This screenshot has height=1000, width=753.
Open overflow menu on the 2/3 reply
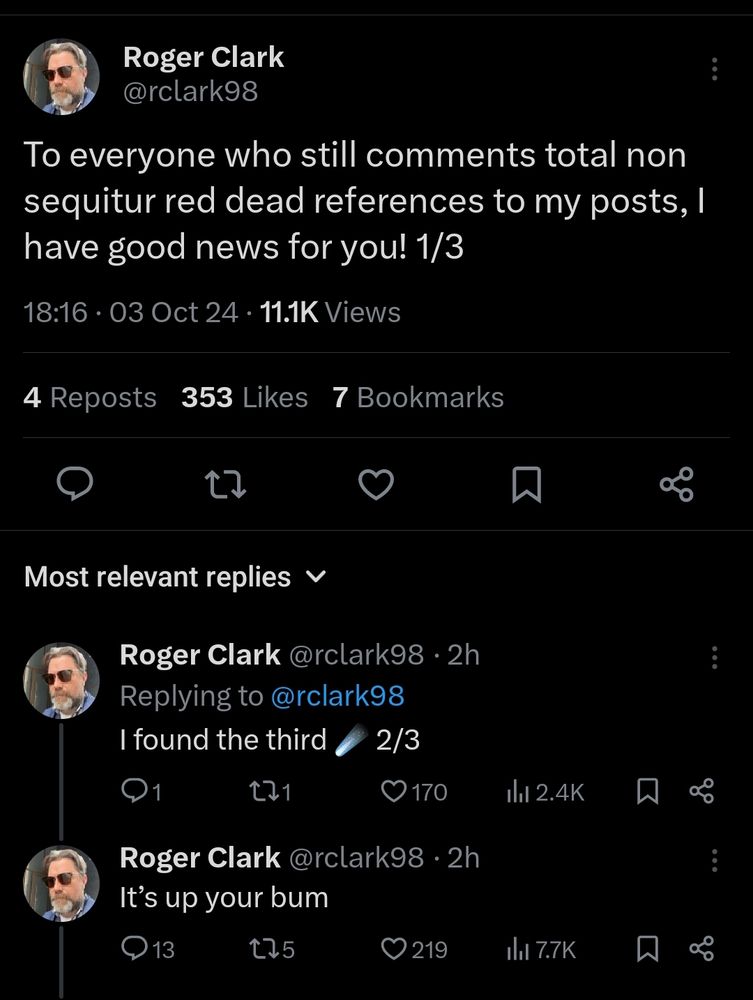pos(714,657)
